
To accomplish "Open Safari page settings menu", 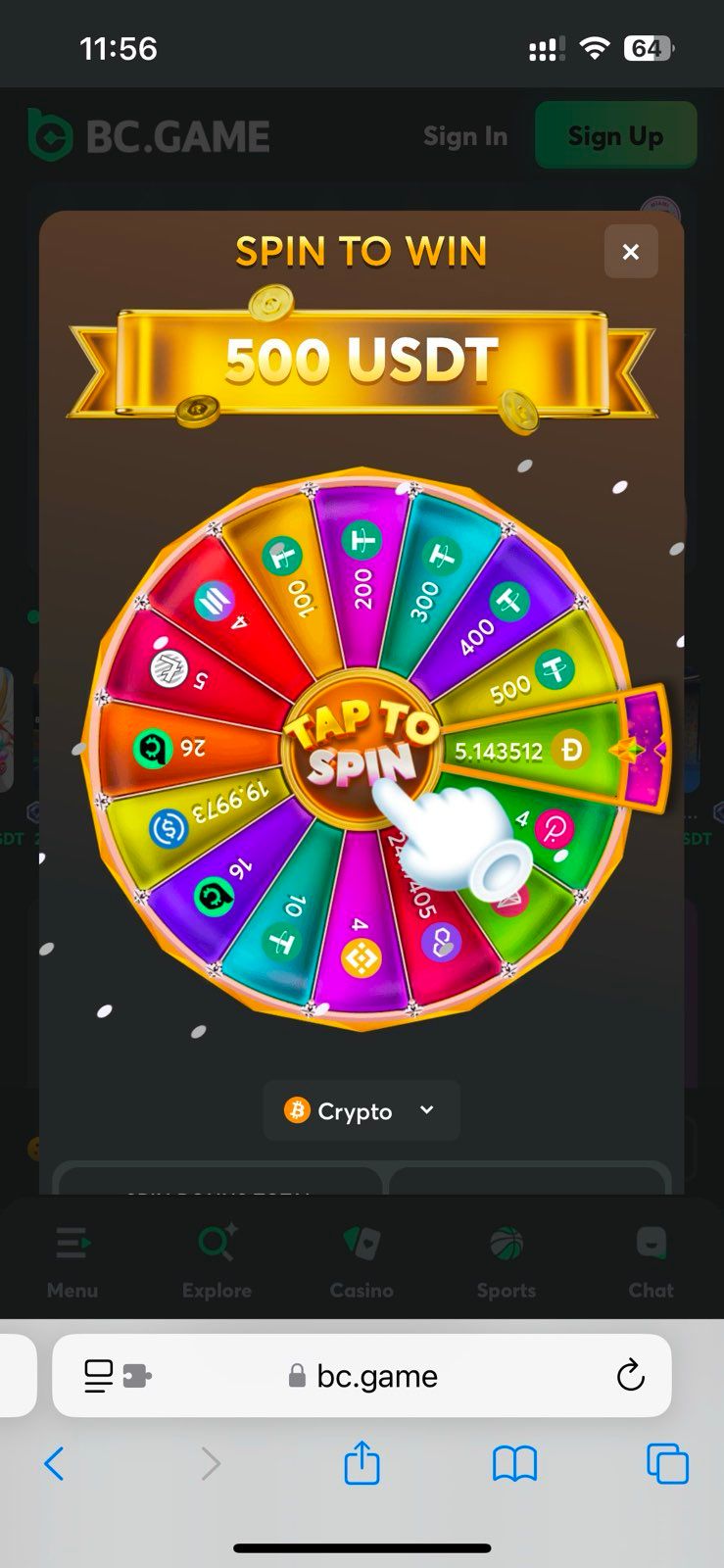I will point(117,1376).
